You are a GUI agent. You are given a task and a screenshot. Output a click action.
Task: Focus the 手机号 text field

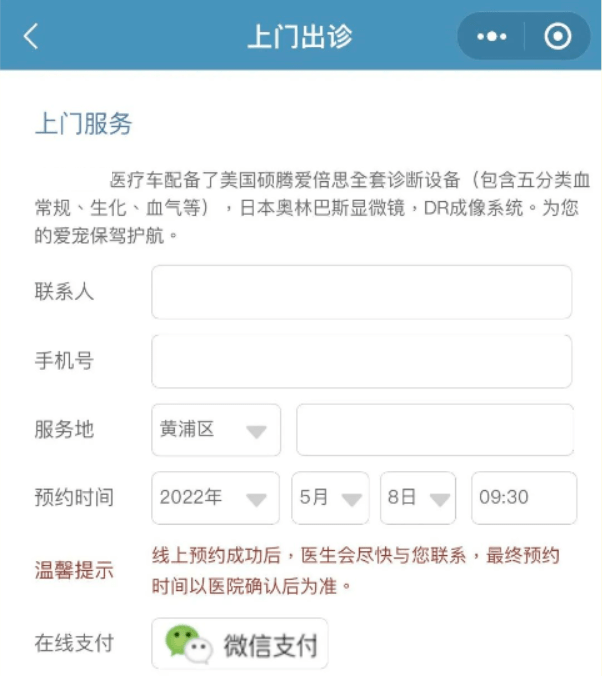[x=361, y=361]
